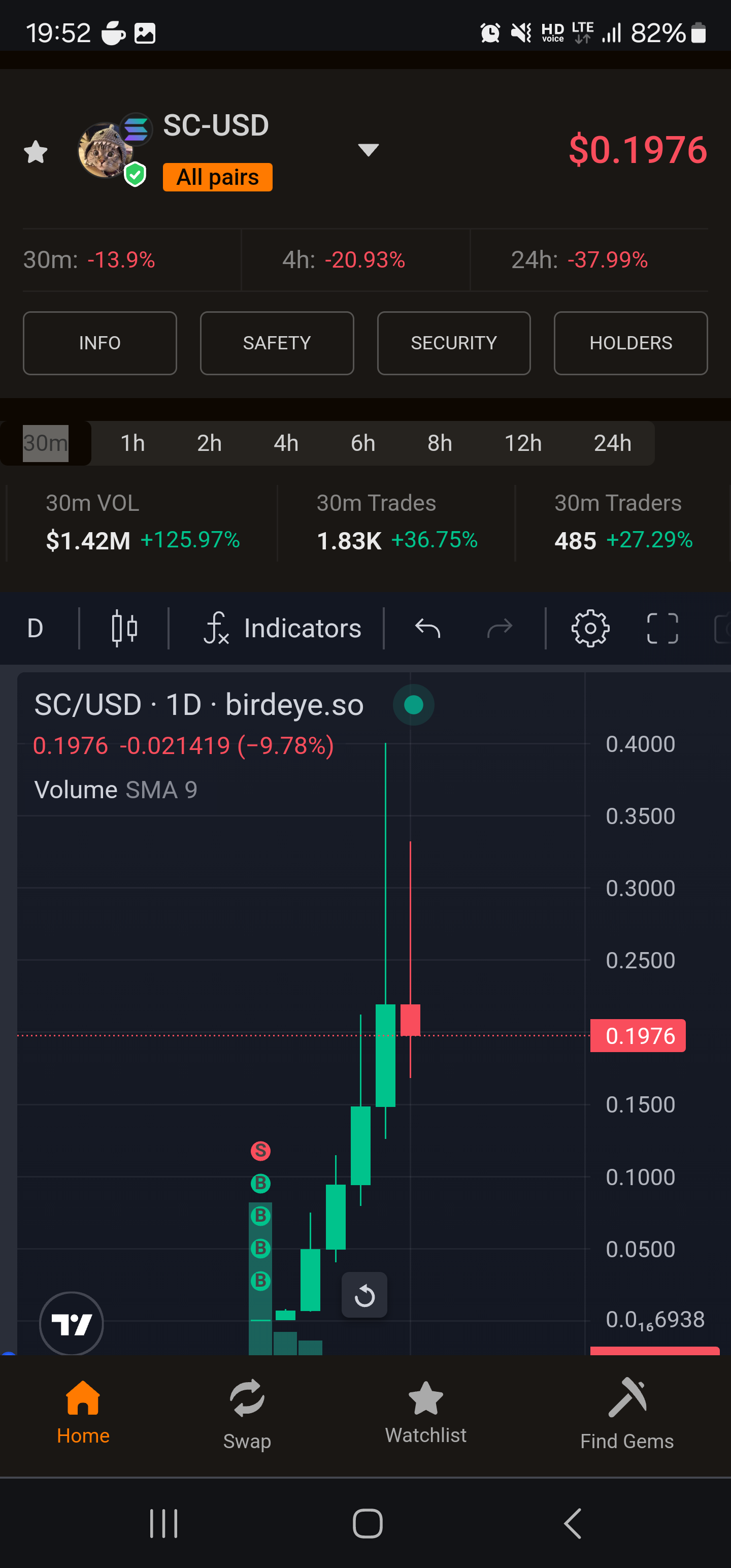Screen dimensions: 731x1568
Task: Open the INFO section
Action: coord(100,343)
